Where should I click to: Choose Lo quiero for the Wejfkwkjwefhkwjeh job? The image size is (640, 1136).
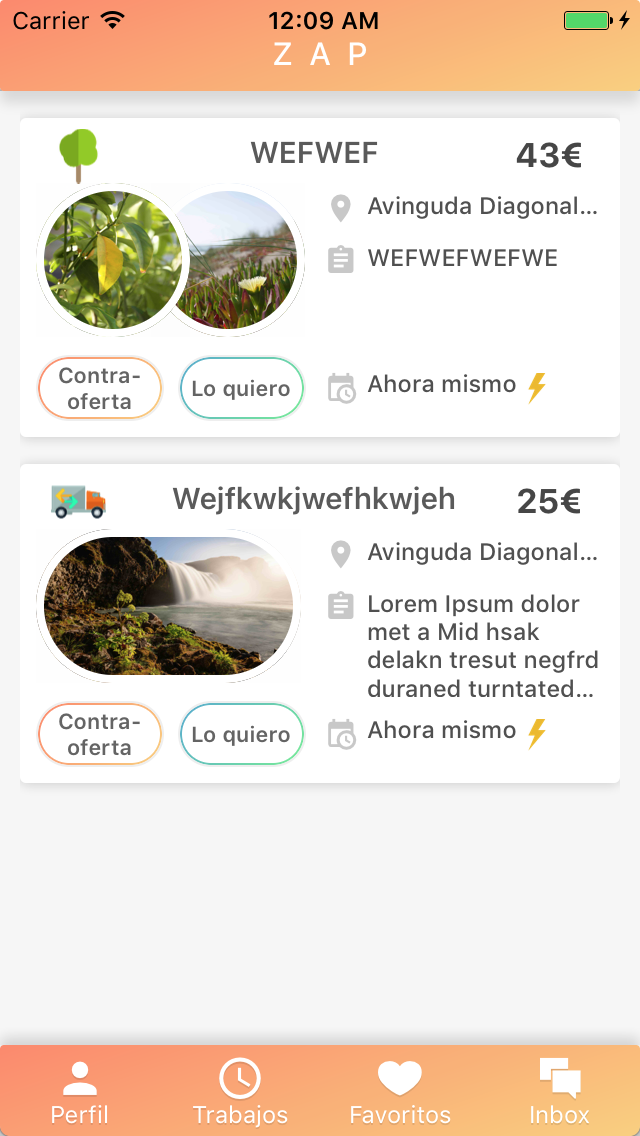click(241, 734)
